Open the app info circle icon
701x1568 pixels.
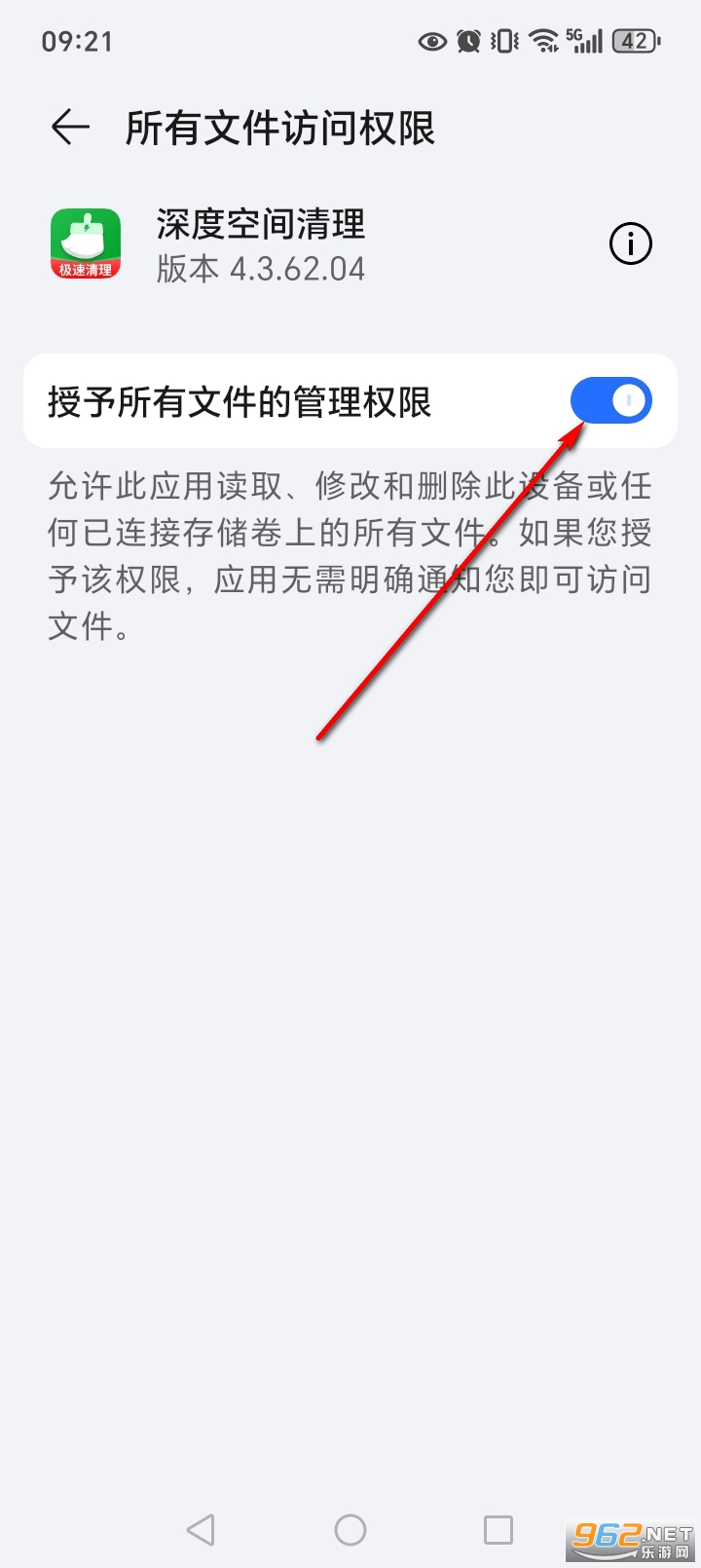(630, 243)
